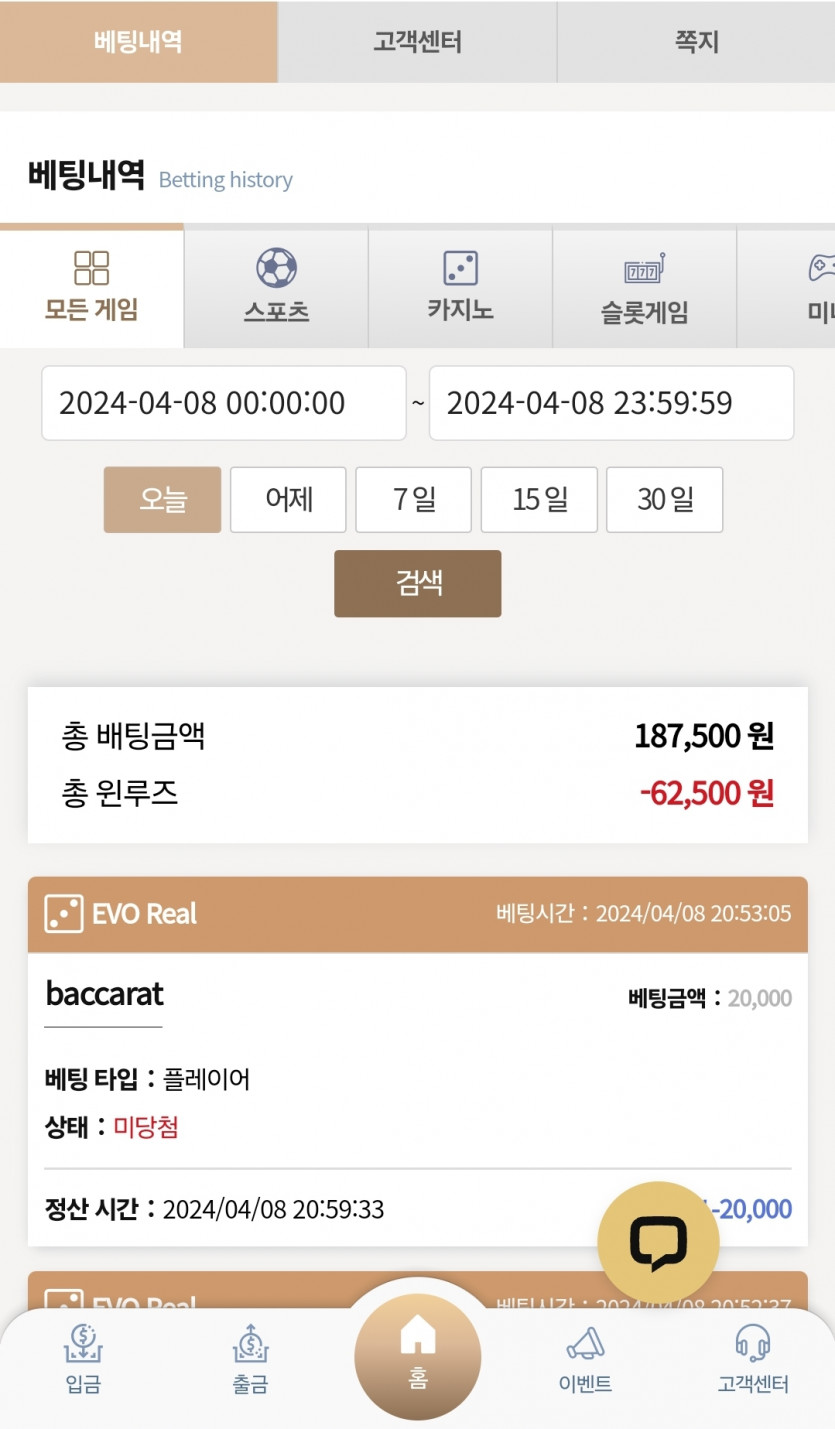The width and height of the screenshot is (835, 1429).
Task: Filter betting history by 카지노
Action: click(460, 288)
